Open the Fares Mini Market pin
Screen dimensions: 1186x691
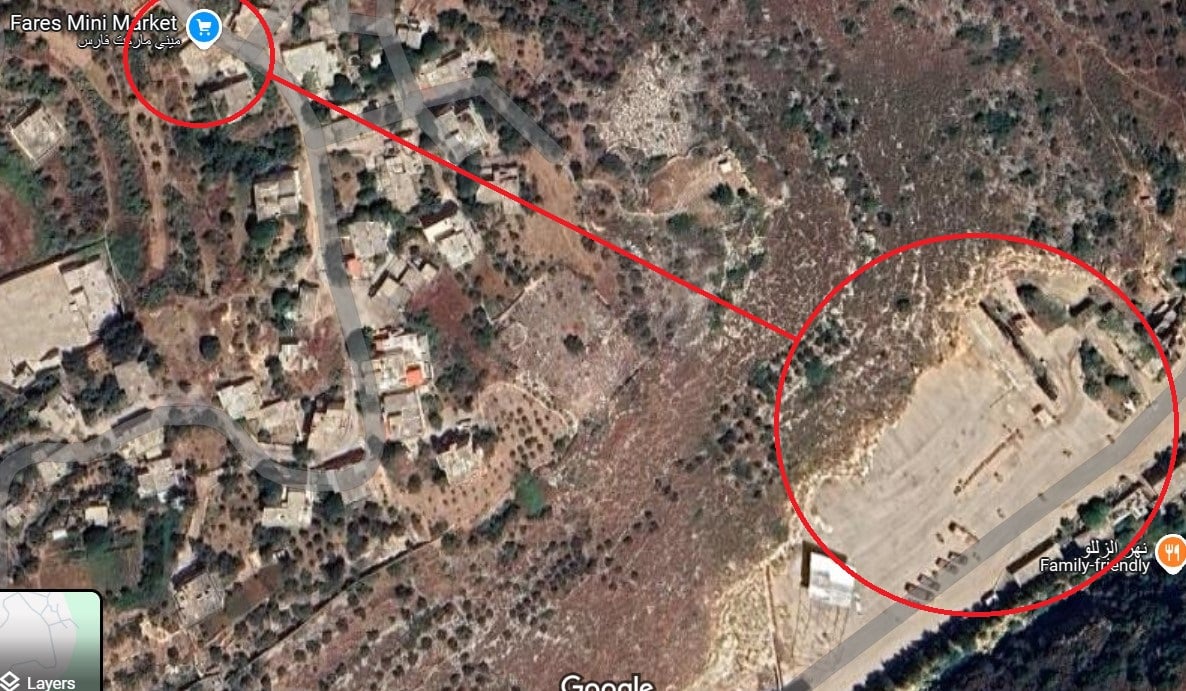coord(204,27)
